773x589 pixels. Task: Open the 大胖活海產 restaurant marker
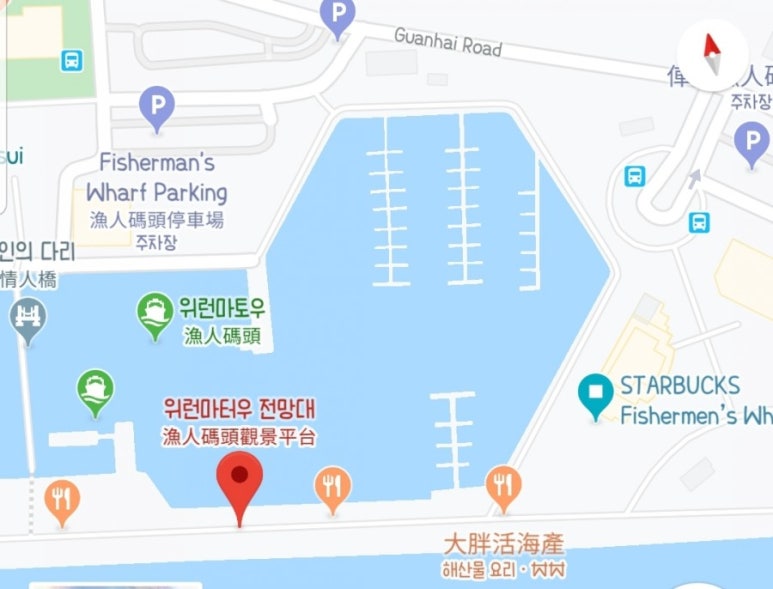(x=503, y=486)
